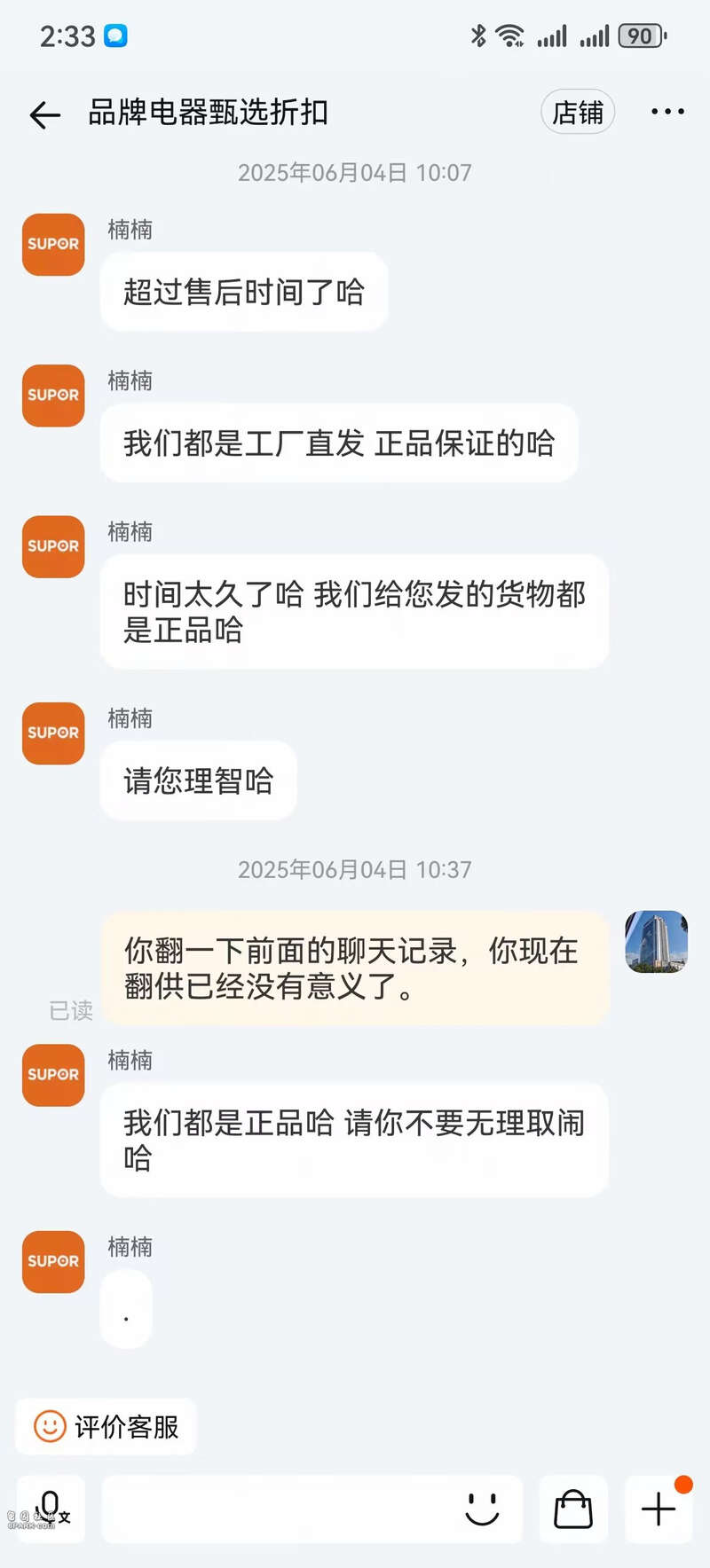Open the three-dot overflow menu
The height and width of the screenshot is (1568, 710).
[x=667, y=112]
